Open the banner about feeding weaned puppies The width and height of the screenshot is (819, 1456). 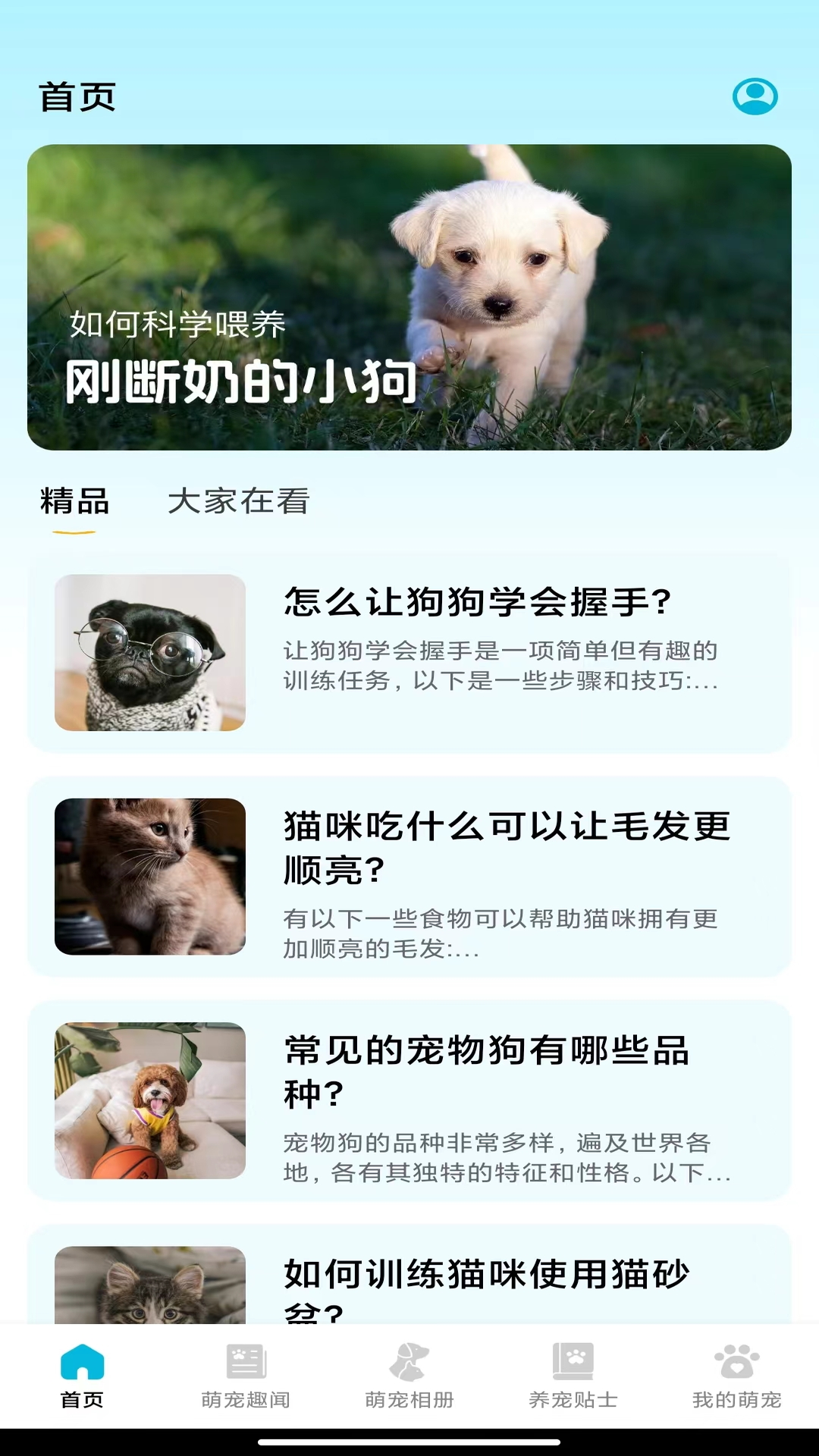click(x=409, y=297)
